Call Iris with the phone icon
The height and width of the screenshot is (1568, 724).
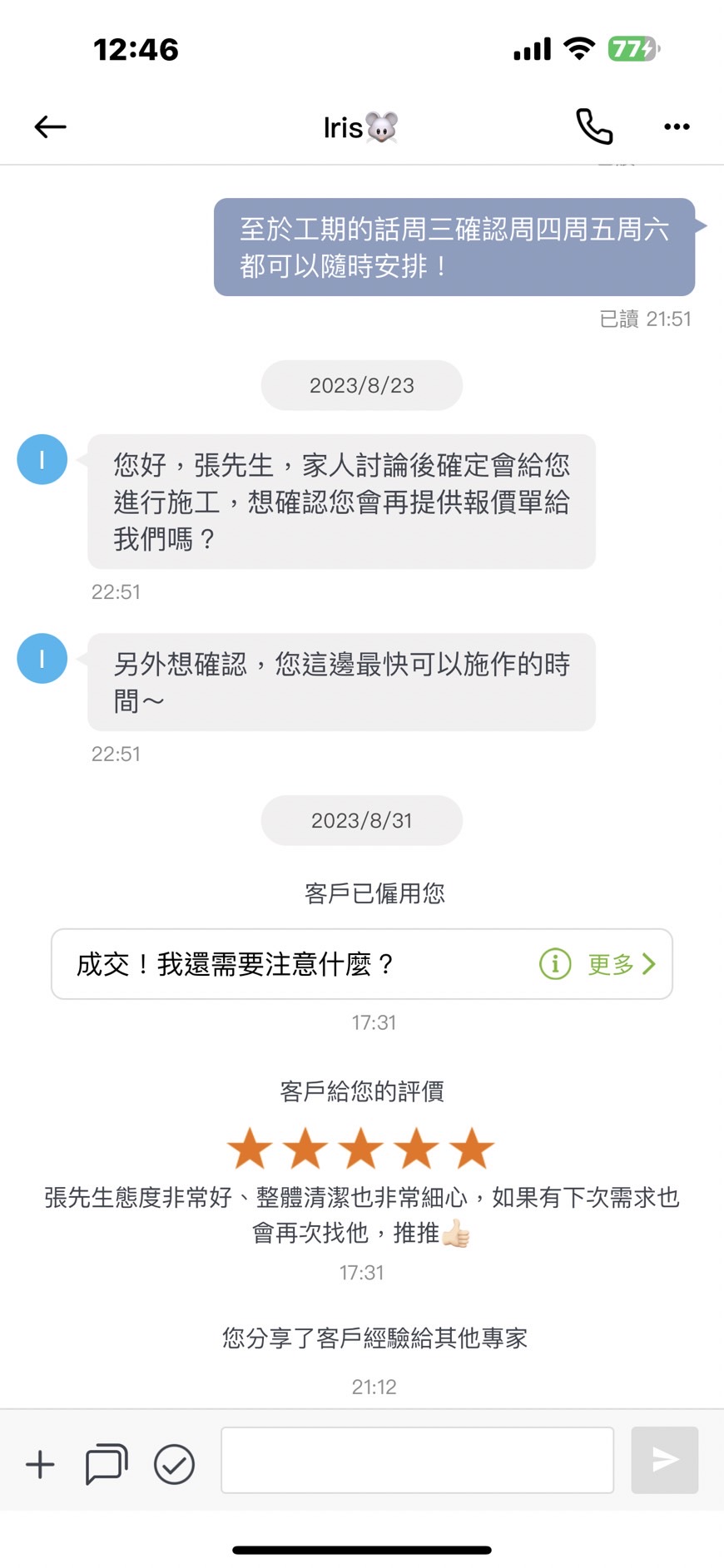tap(594, 126)
